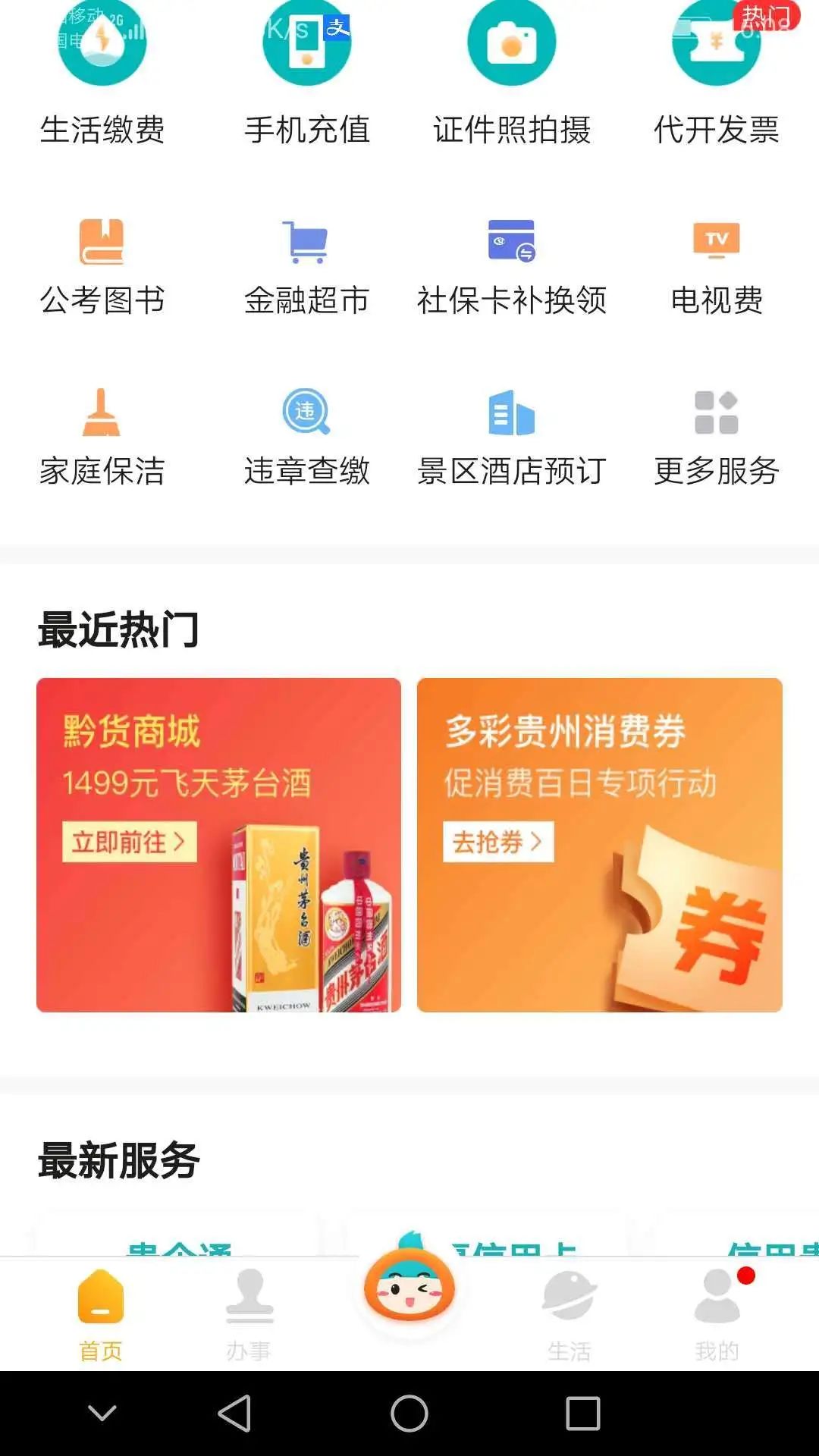
Task: Go back with system back button
Action: coord(234,1414)
